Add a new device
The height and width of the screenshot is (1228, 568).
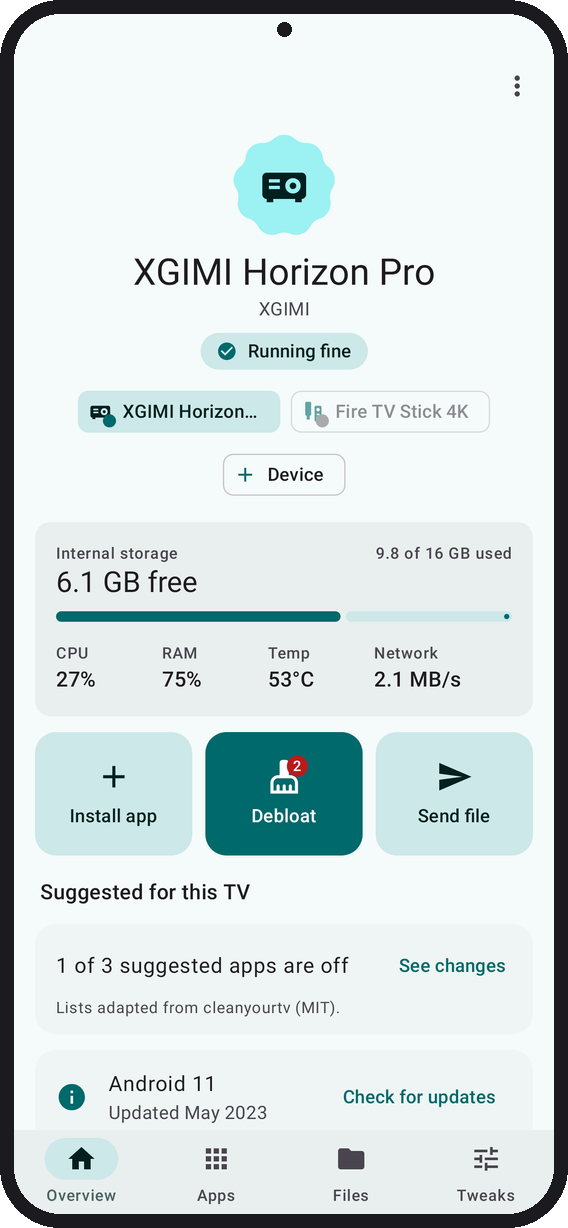(284, 475)
